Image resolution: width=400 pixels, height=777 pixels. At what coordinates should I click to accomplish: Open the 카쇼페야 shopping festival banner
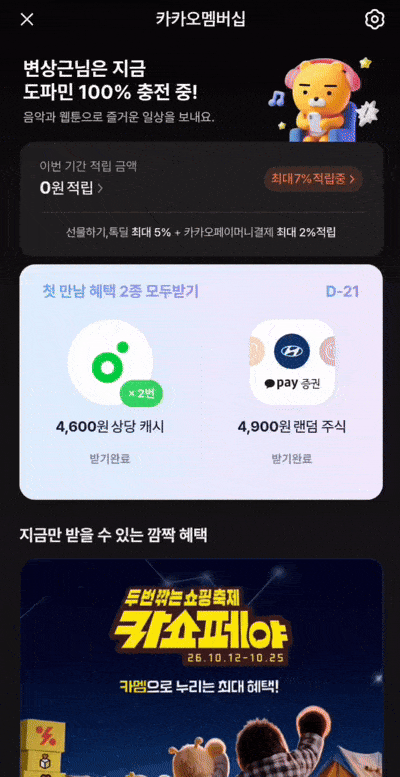pos(201,668)
